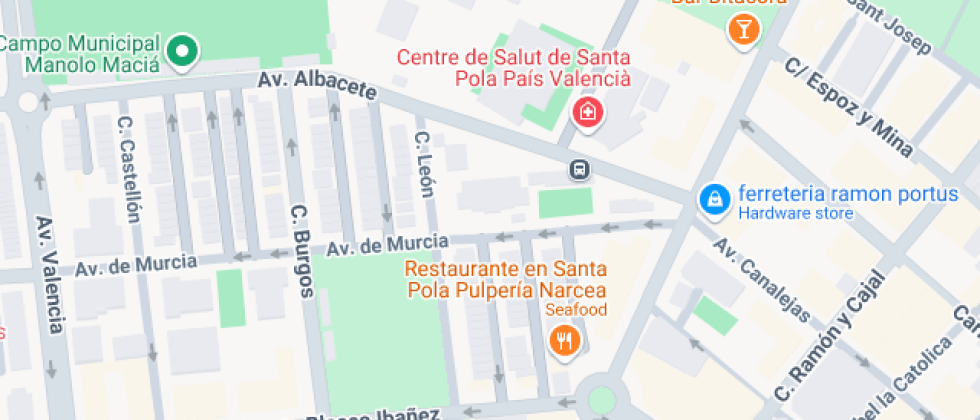
Task: Open the Campo Municipal Manolo Maciá pin
Action: coord(182,51)
